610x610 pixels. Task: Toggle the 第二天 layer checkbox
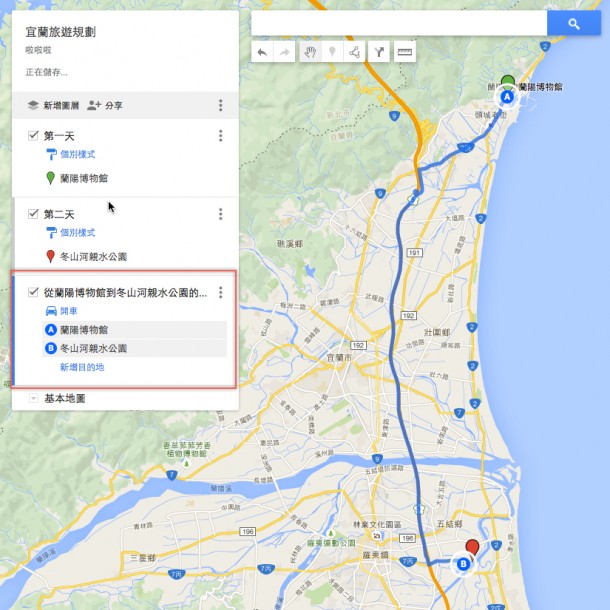point(33,214)
